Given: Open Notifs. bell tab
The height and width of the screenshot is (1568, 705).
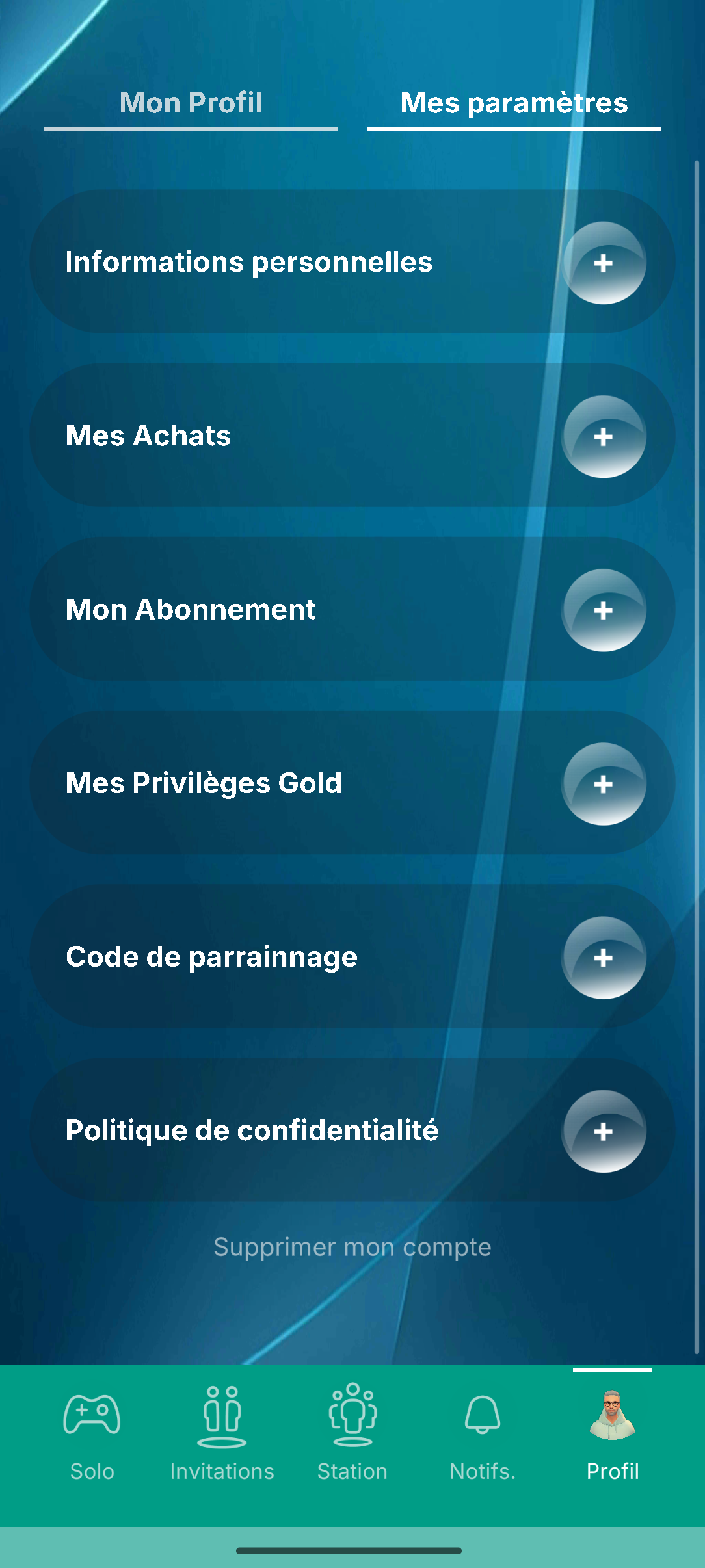Looking at the screenshot, I should point(483,1433).
